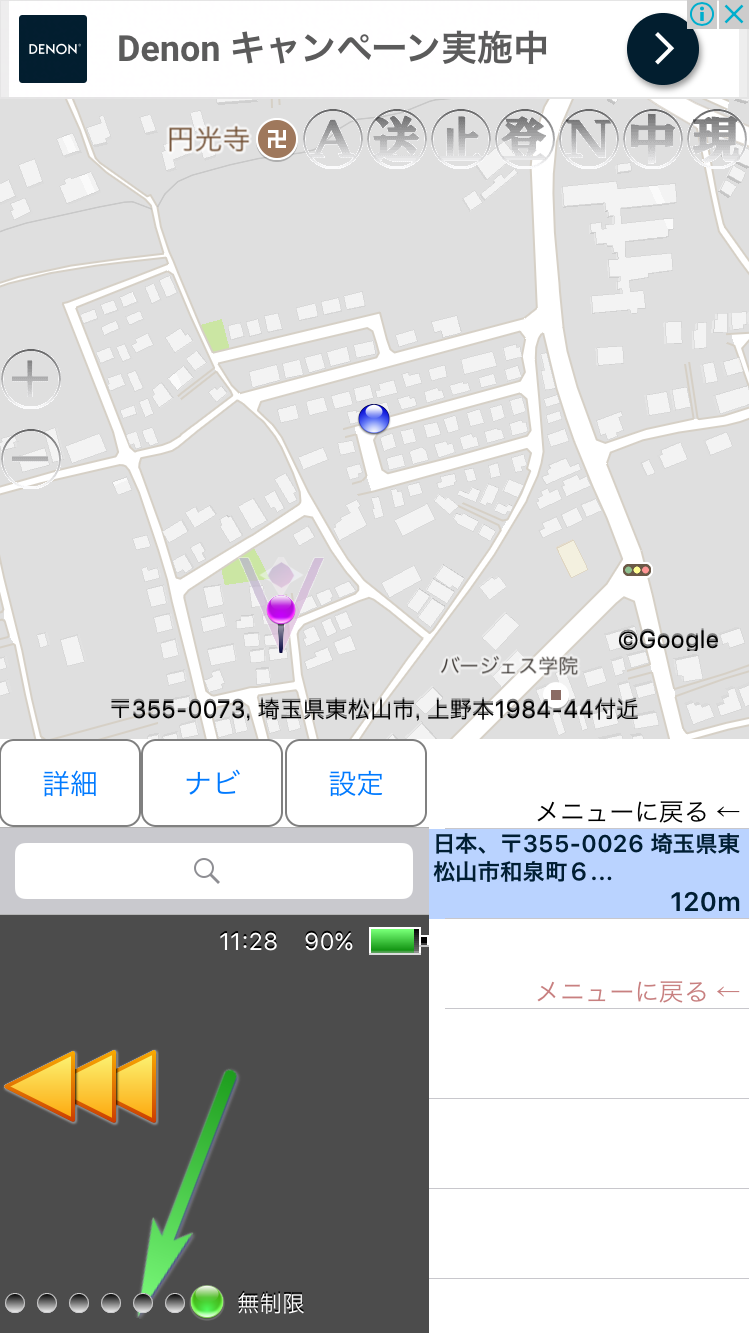
Task: Tap the N circle button
Action: pos(589,138)
